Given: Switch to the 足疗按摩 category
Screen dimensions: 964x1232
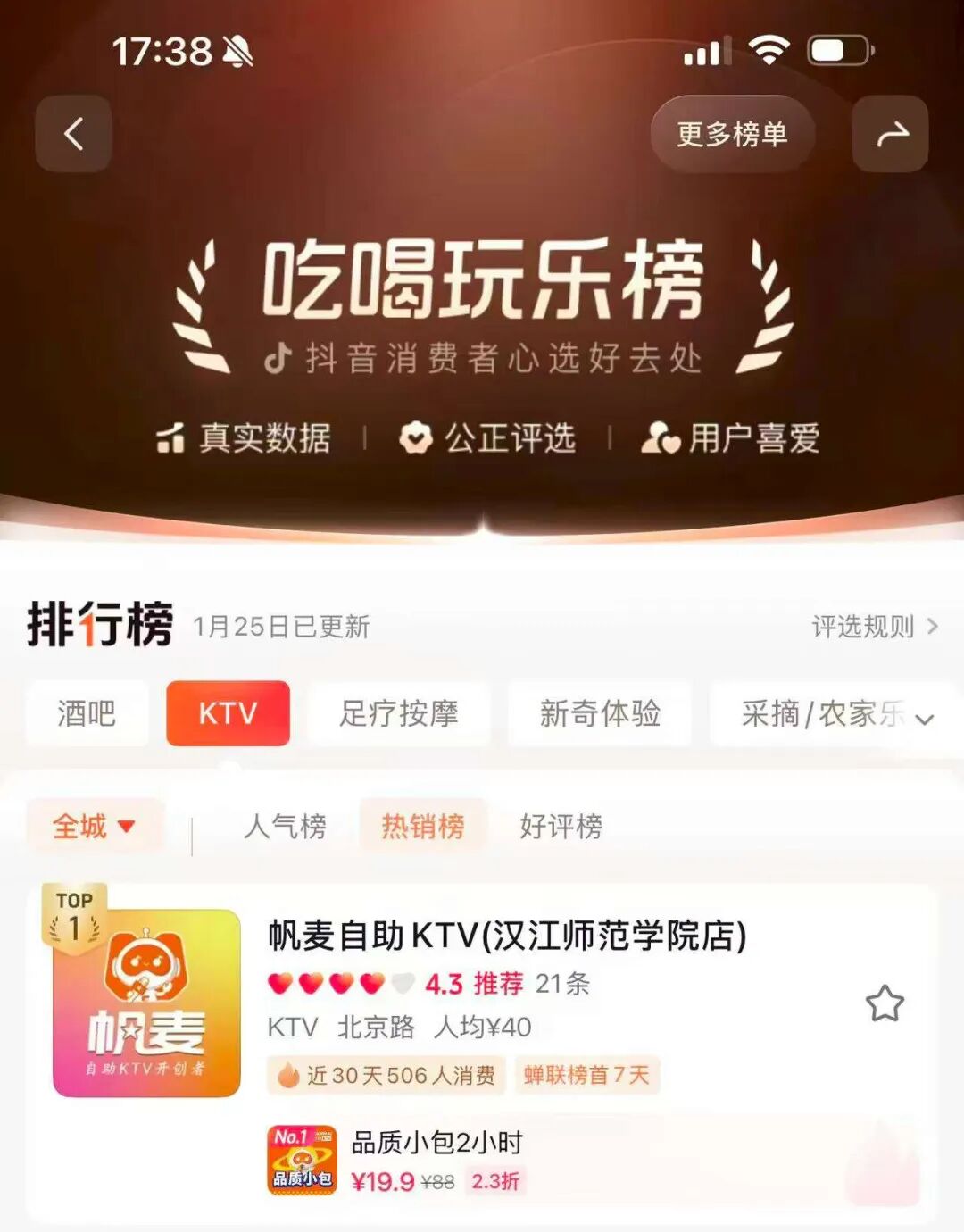Looking at the screenshot, I should pyautogui.click(x=399, y=713).
